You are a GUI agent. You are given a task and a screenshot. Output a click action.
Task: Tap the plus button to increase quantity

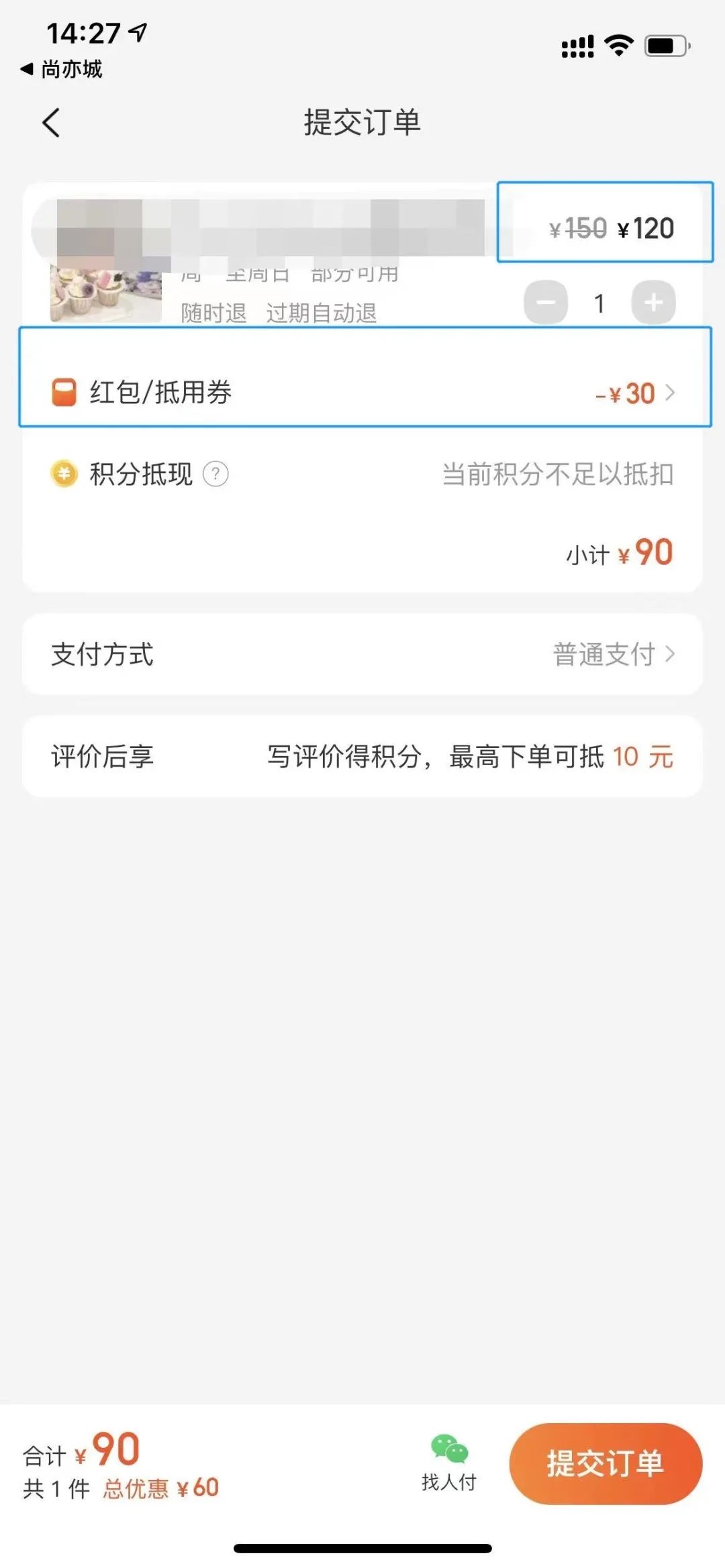pos(652,303)
